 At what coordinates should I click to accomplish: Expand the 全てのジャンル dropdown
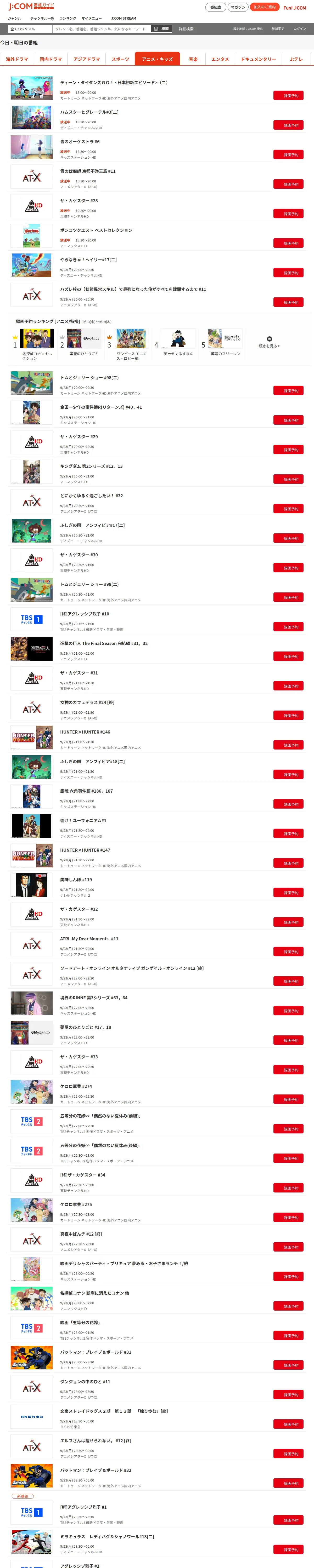tap(29, 28)
